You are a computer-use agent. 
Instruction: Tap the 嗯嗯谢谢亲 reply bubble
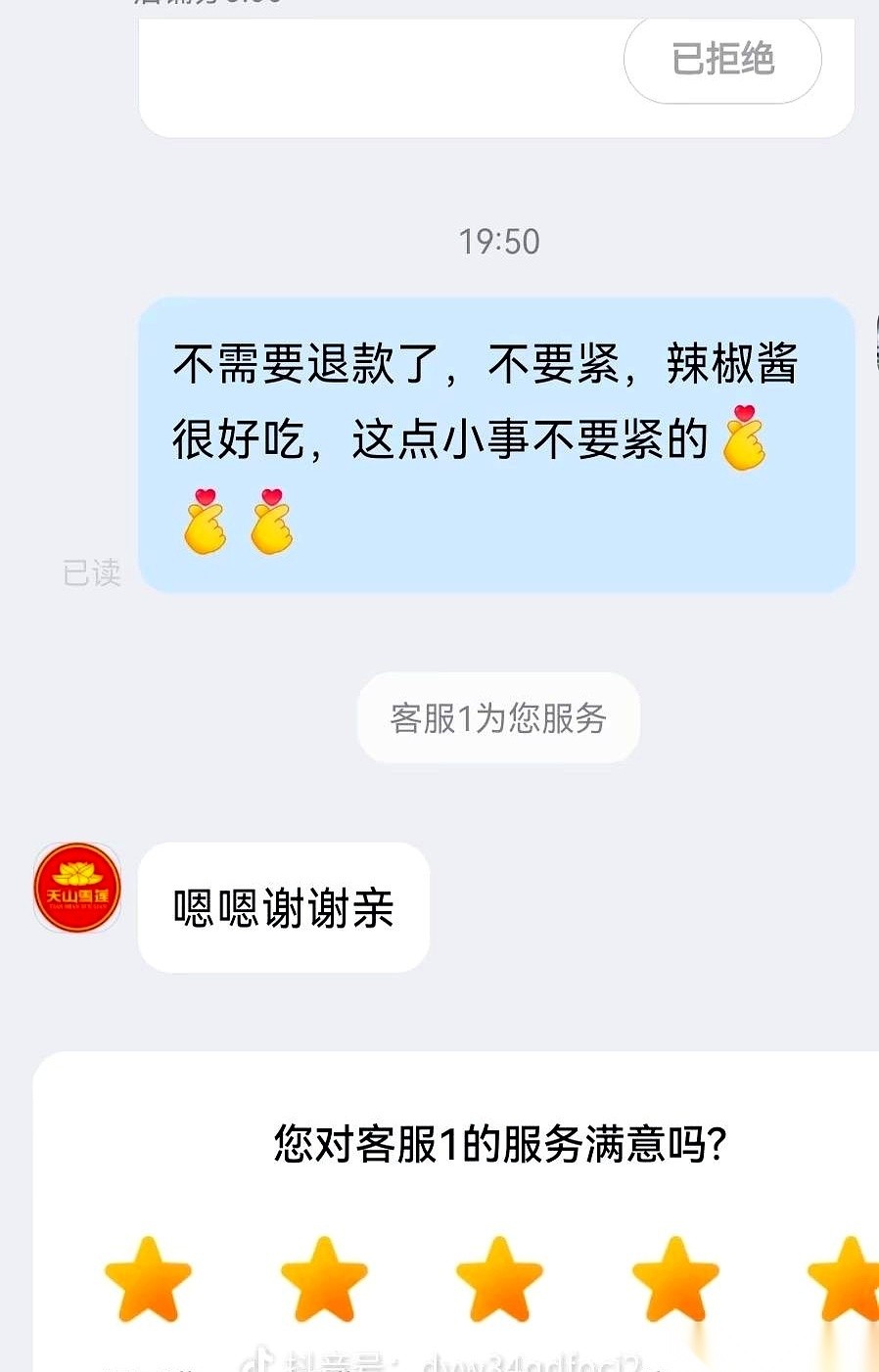tap(285, 907)
